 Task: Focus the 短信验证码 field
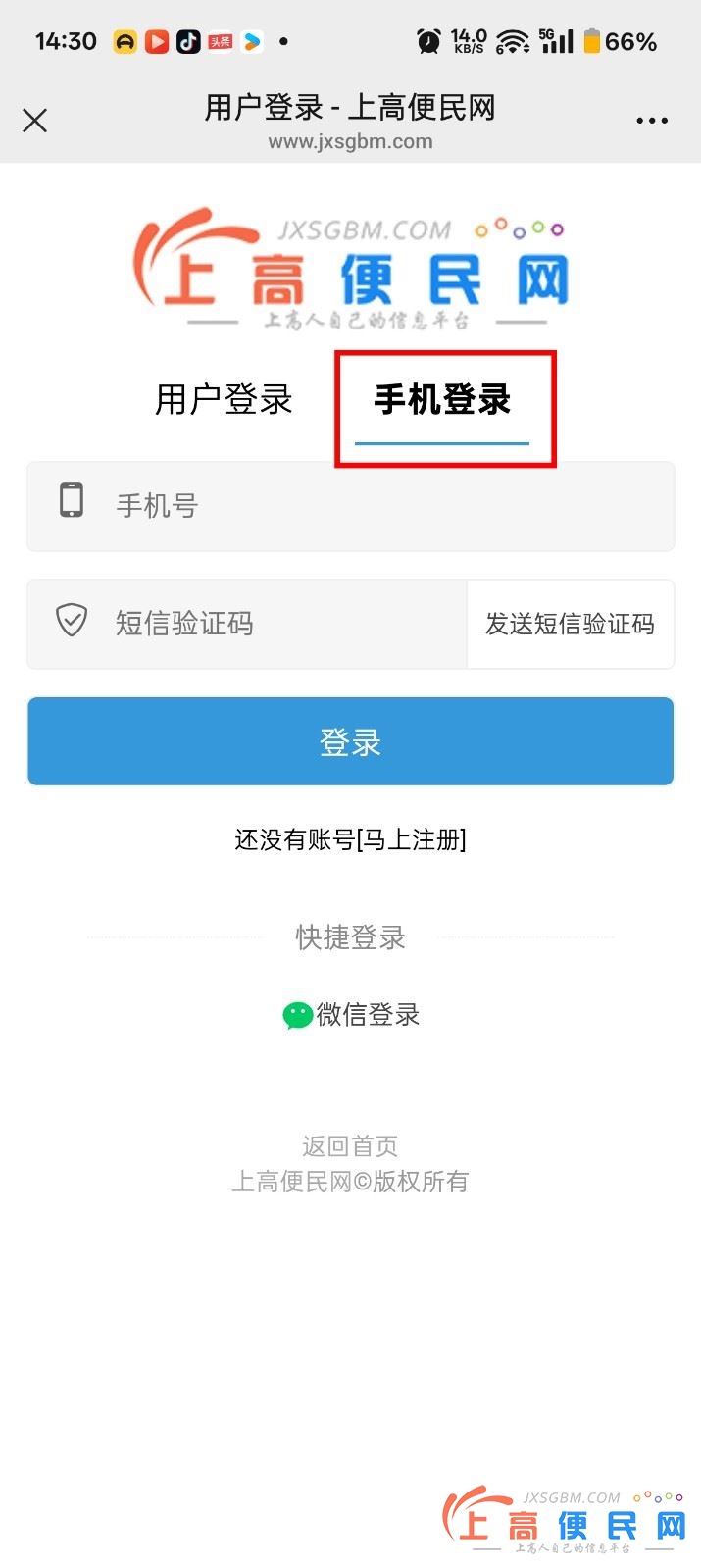click(284, 624)
